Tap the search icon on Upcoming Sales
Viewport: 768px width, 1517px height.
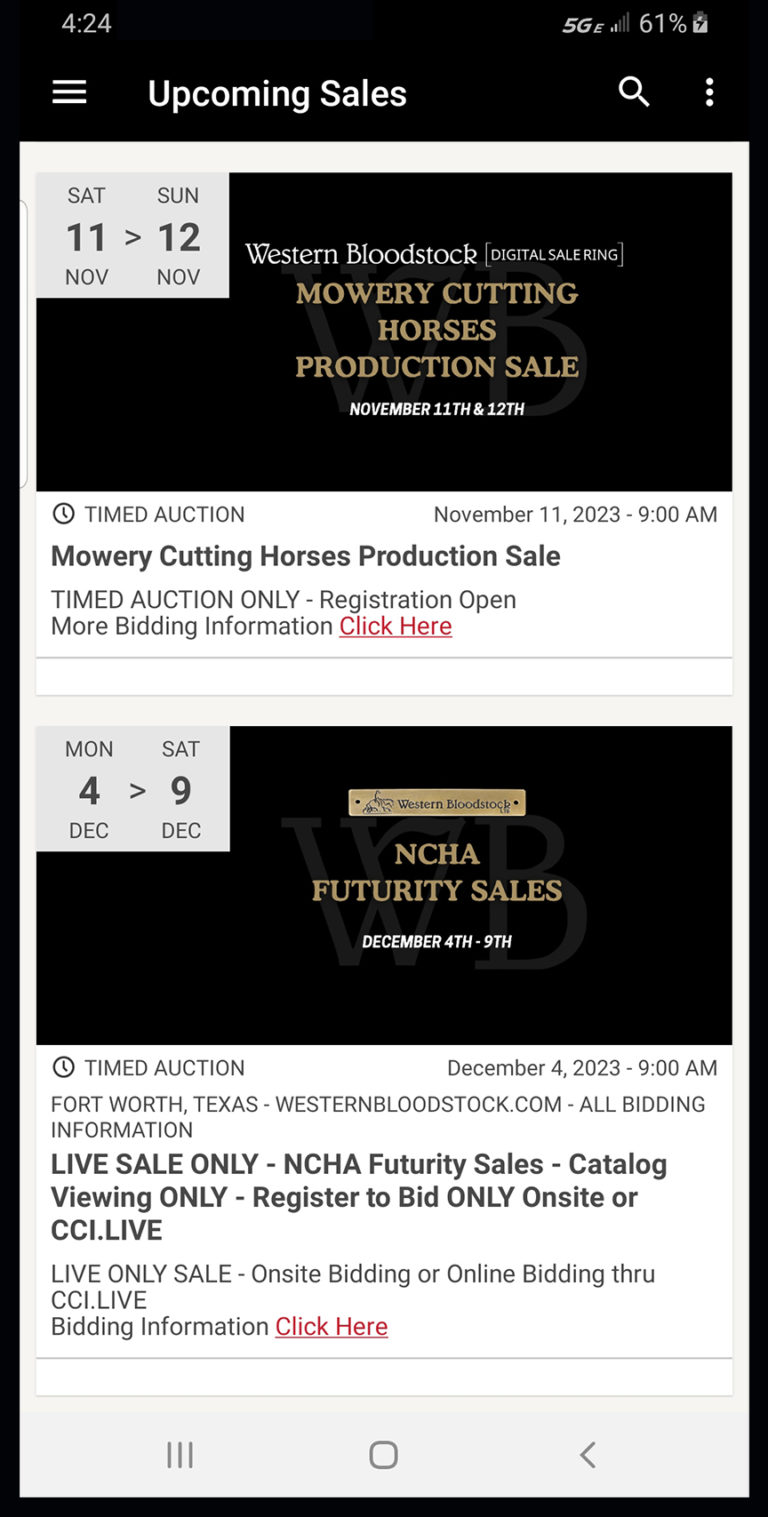(634, 92)
